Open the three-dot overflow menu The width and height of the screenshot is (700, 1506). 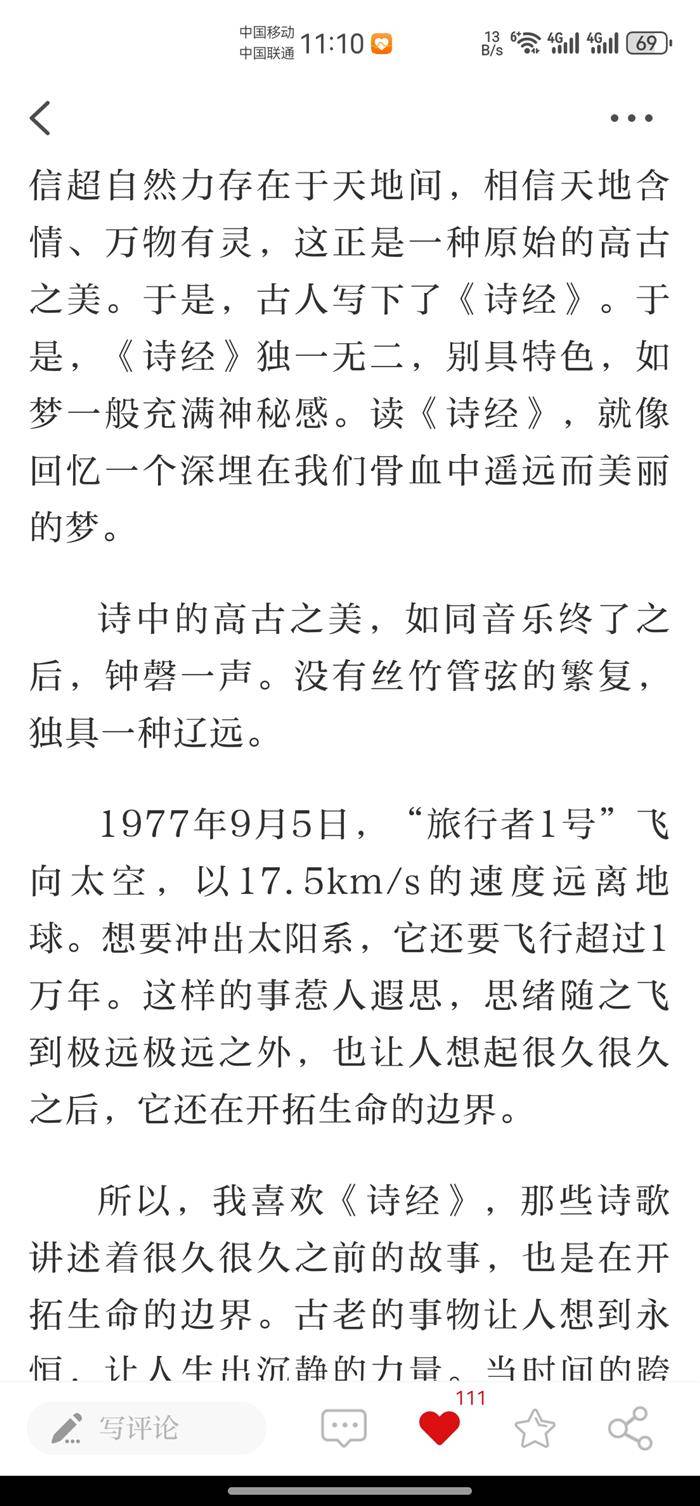[631, 118]
